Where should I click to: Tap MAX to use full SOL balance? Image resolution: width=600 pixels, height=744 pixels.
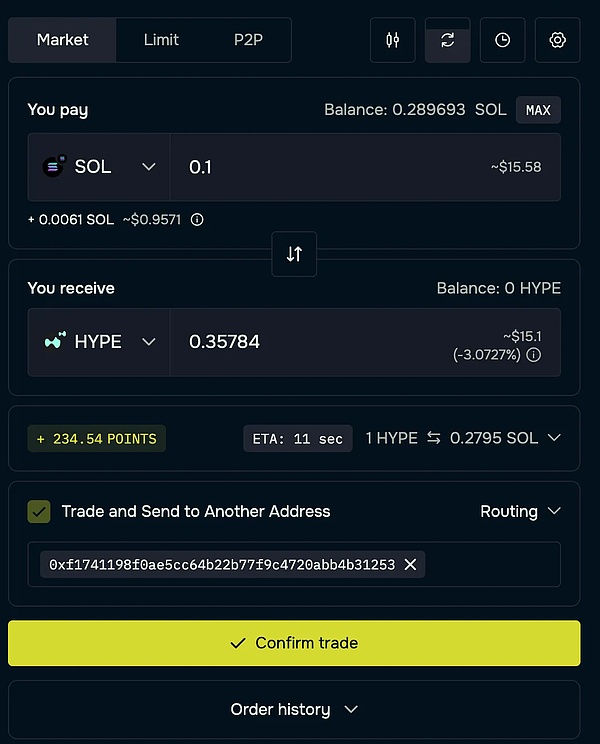[x=538, y=110]
